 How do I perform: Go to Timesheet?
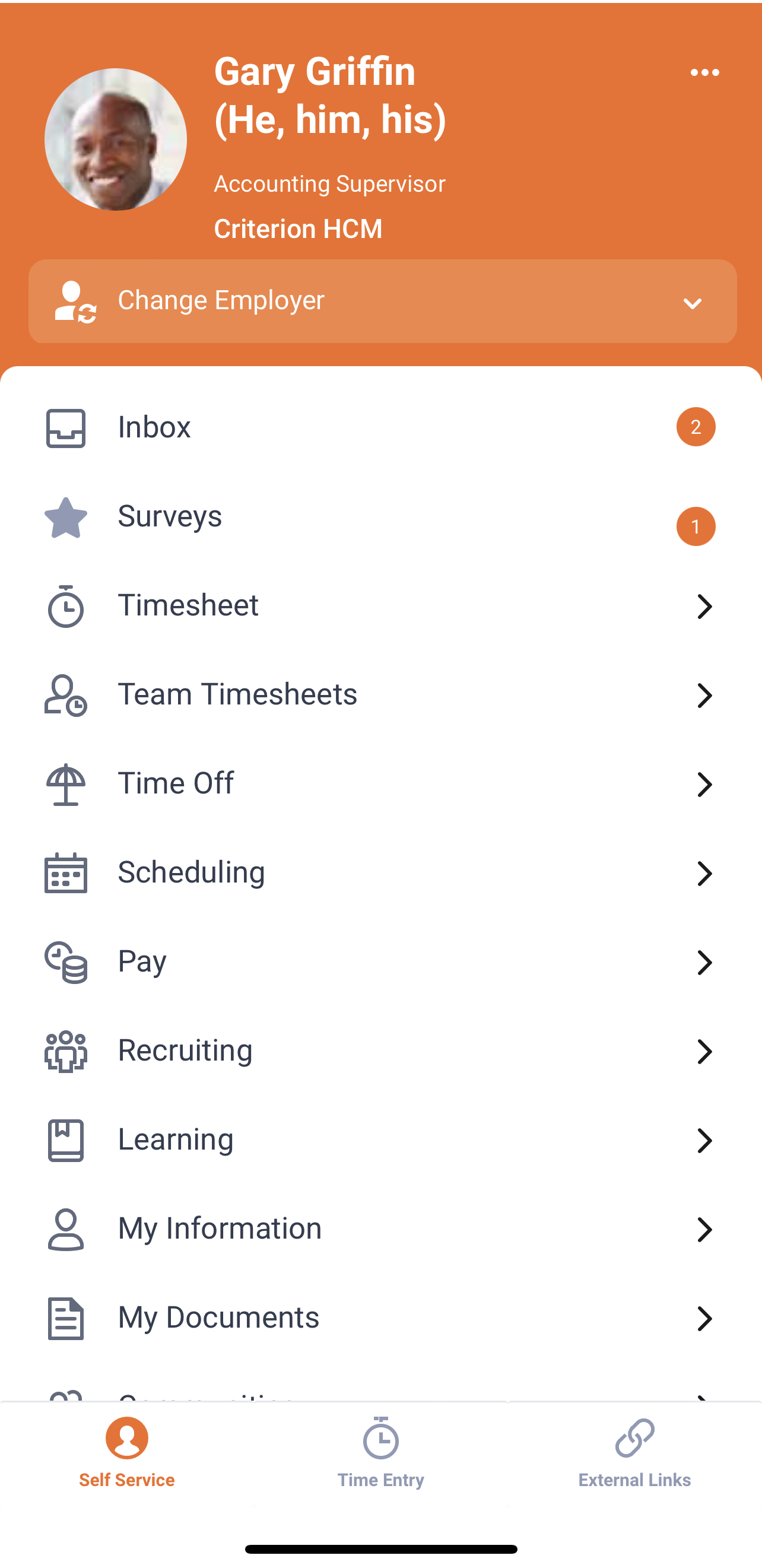(381, 605)
